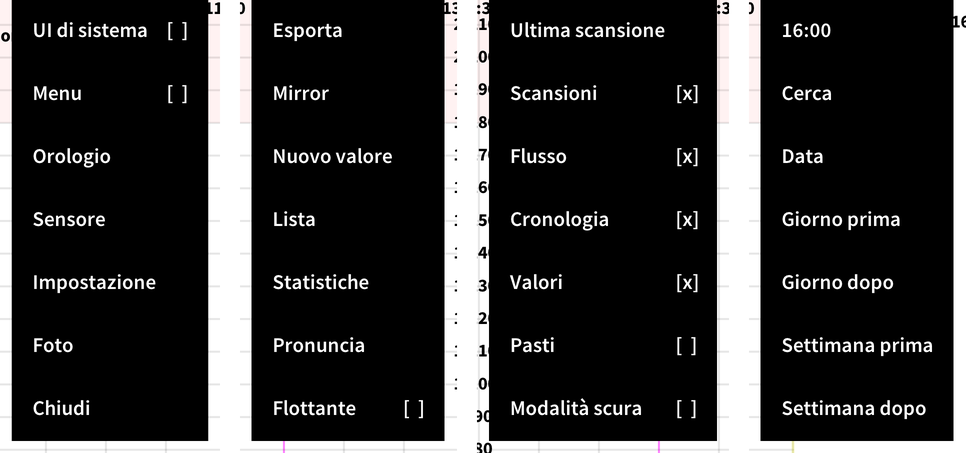The width and height of the screenshot is (966, 453).
Task: Open Statistiche
Action: point(347,282)
